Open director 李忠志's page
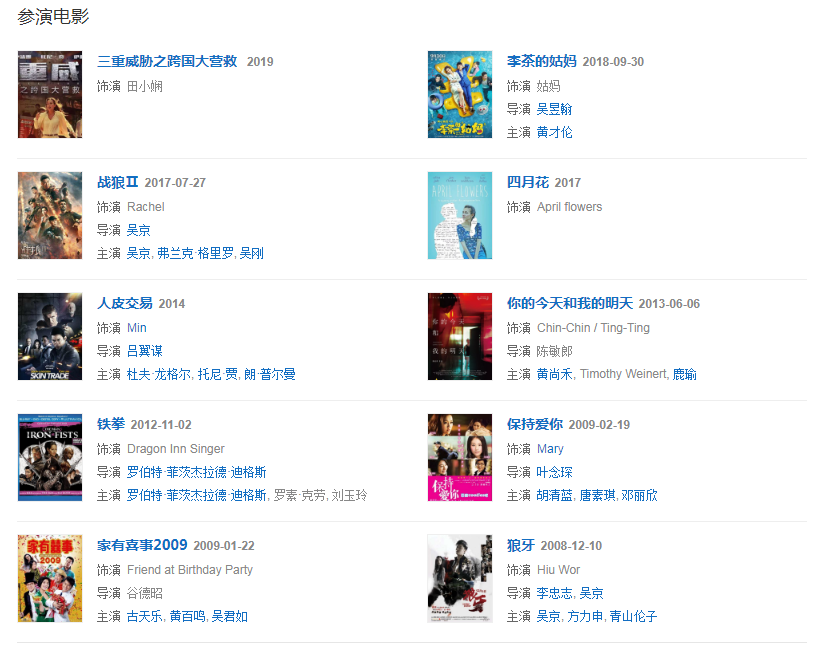Viewport: 824px width, 651px height. coord(554,593)
